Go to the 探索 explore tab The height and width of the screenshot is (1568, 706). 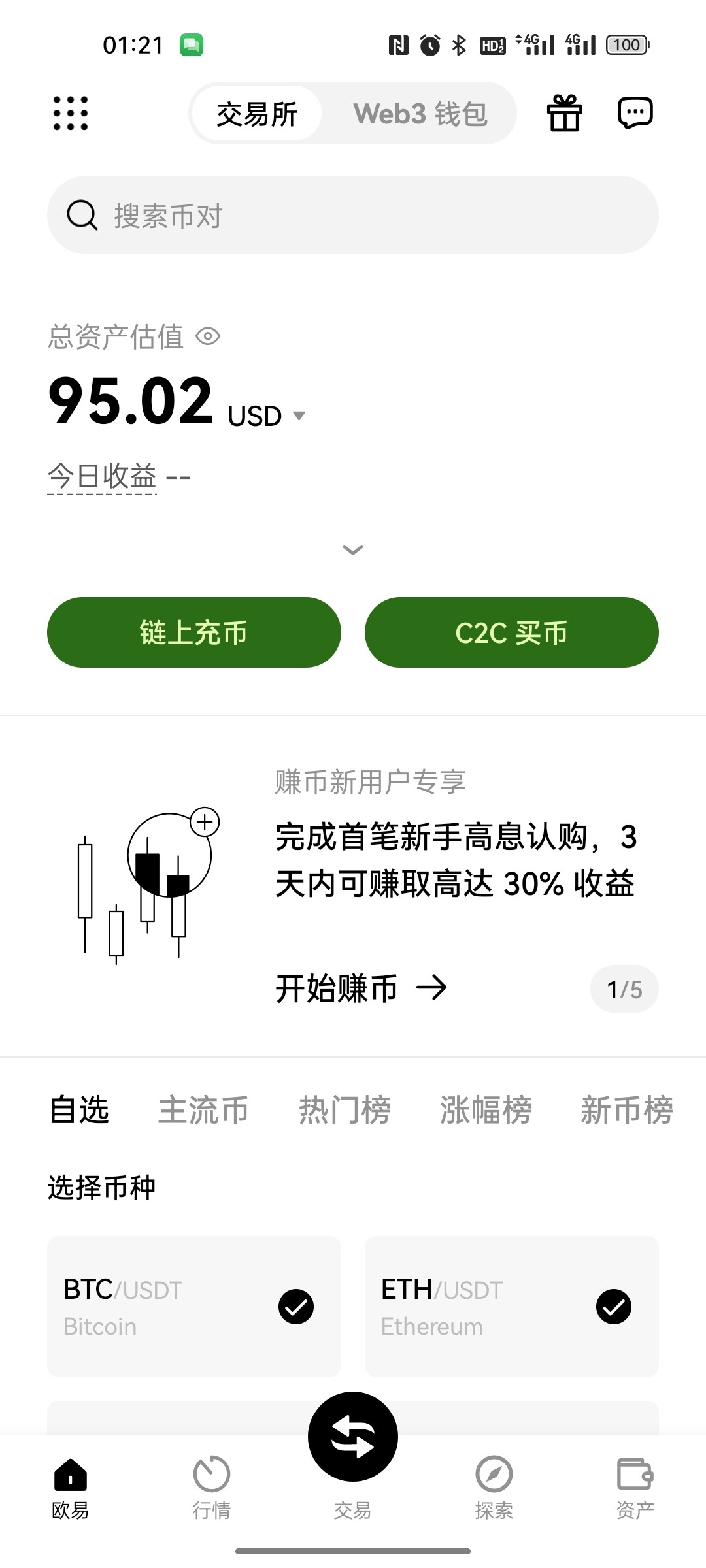[494, 1488]
